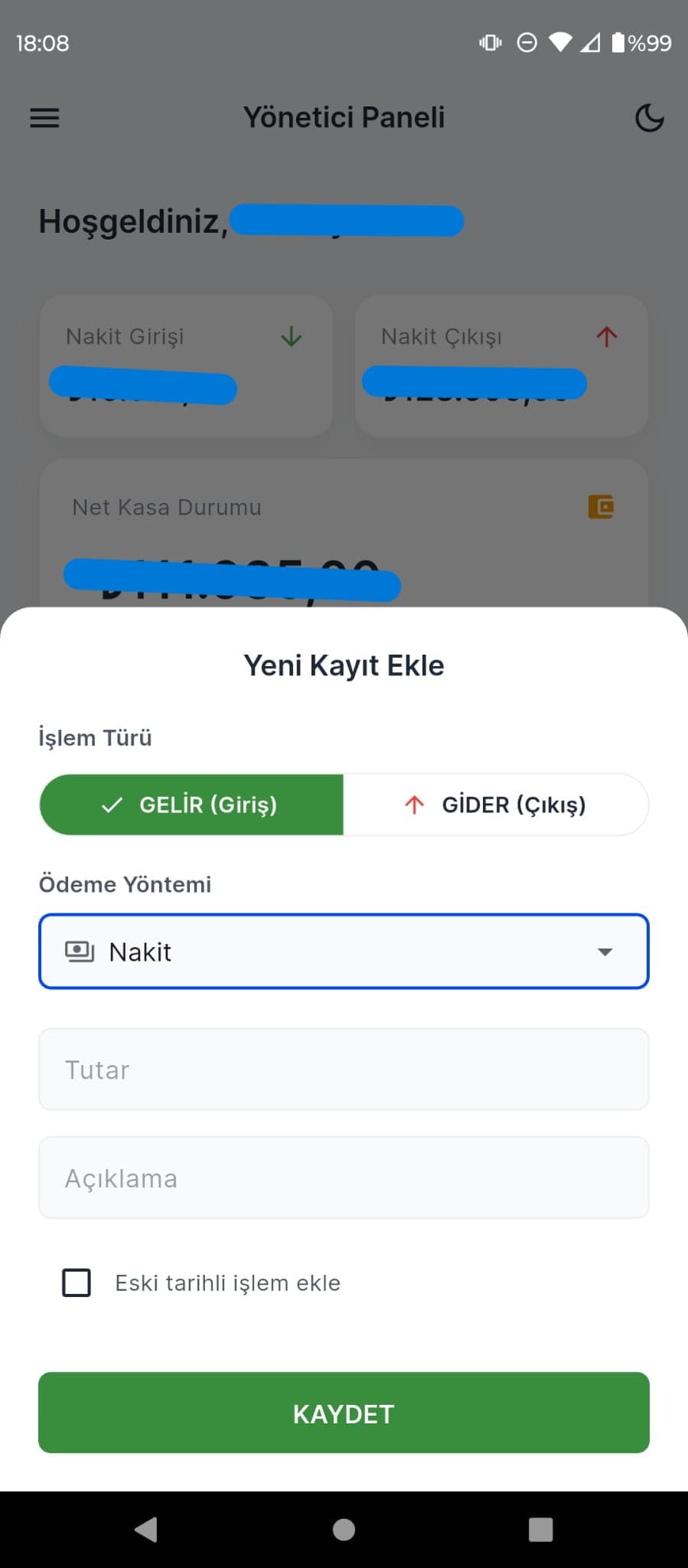Switch to GİDER (Çıkış) transaction type

coord(496,805)
